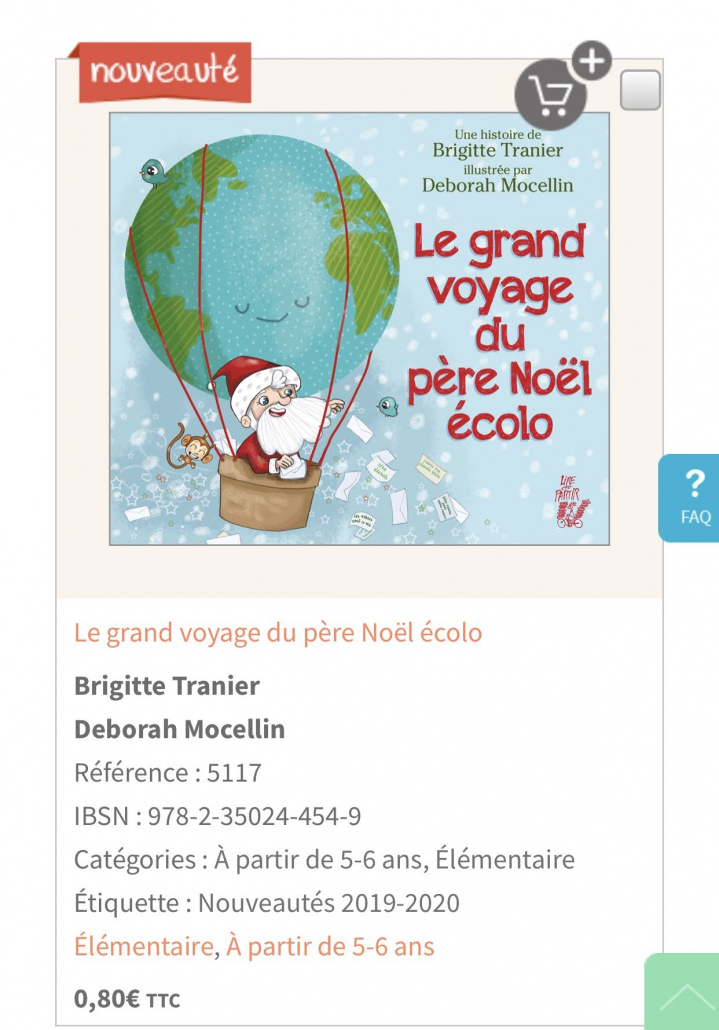Open the 'À partir de 5-6 ans' link
Viewport: 719px width, 1030px height.
tap(330, 946)
